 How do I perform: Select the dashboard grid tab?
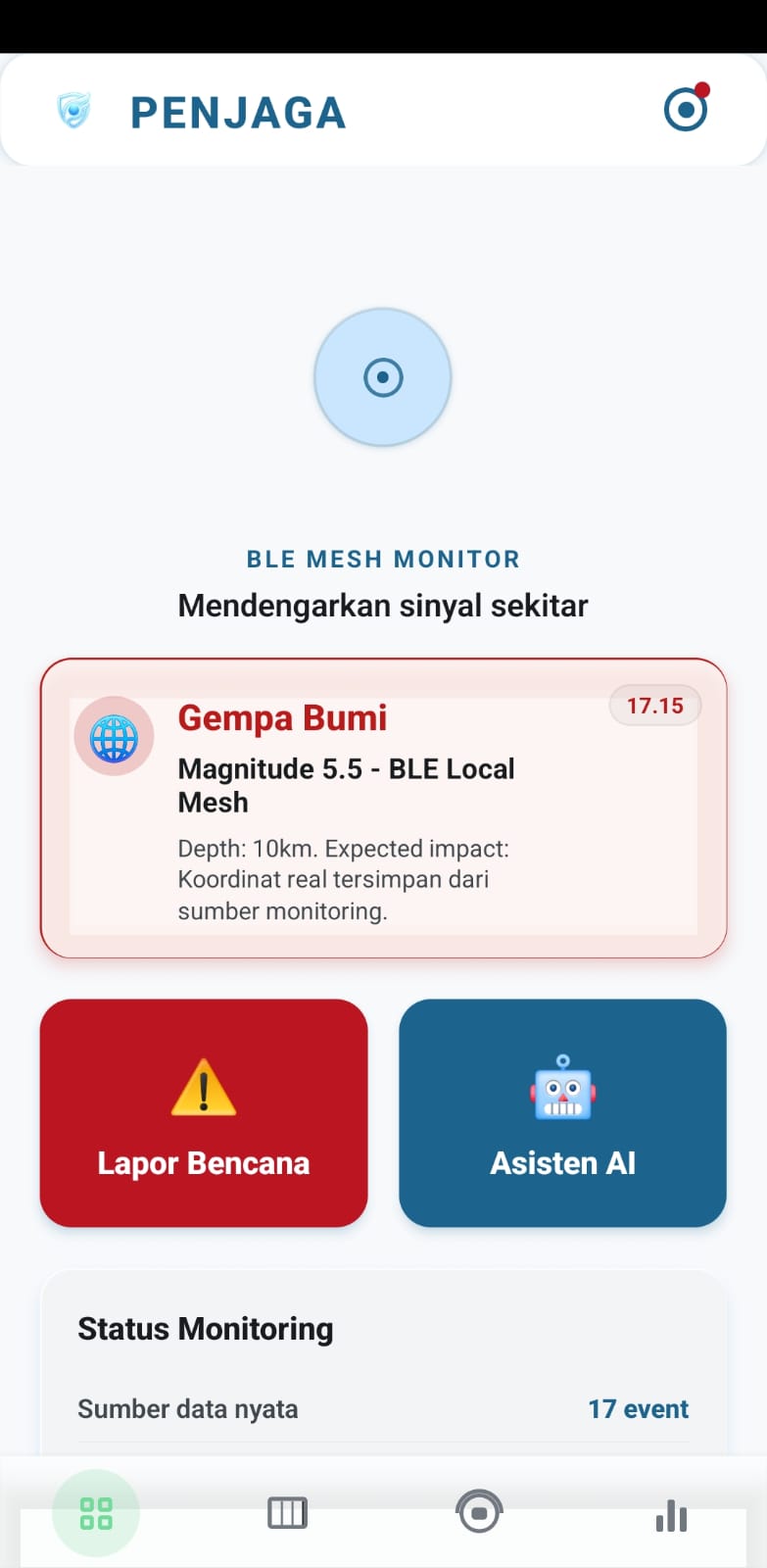click(96, 1513)
